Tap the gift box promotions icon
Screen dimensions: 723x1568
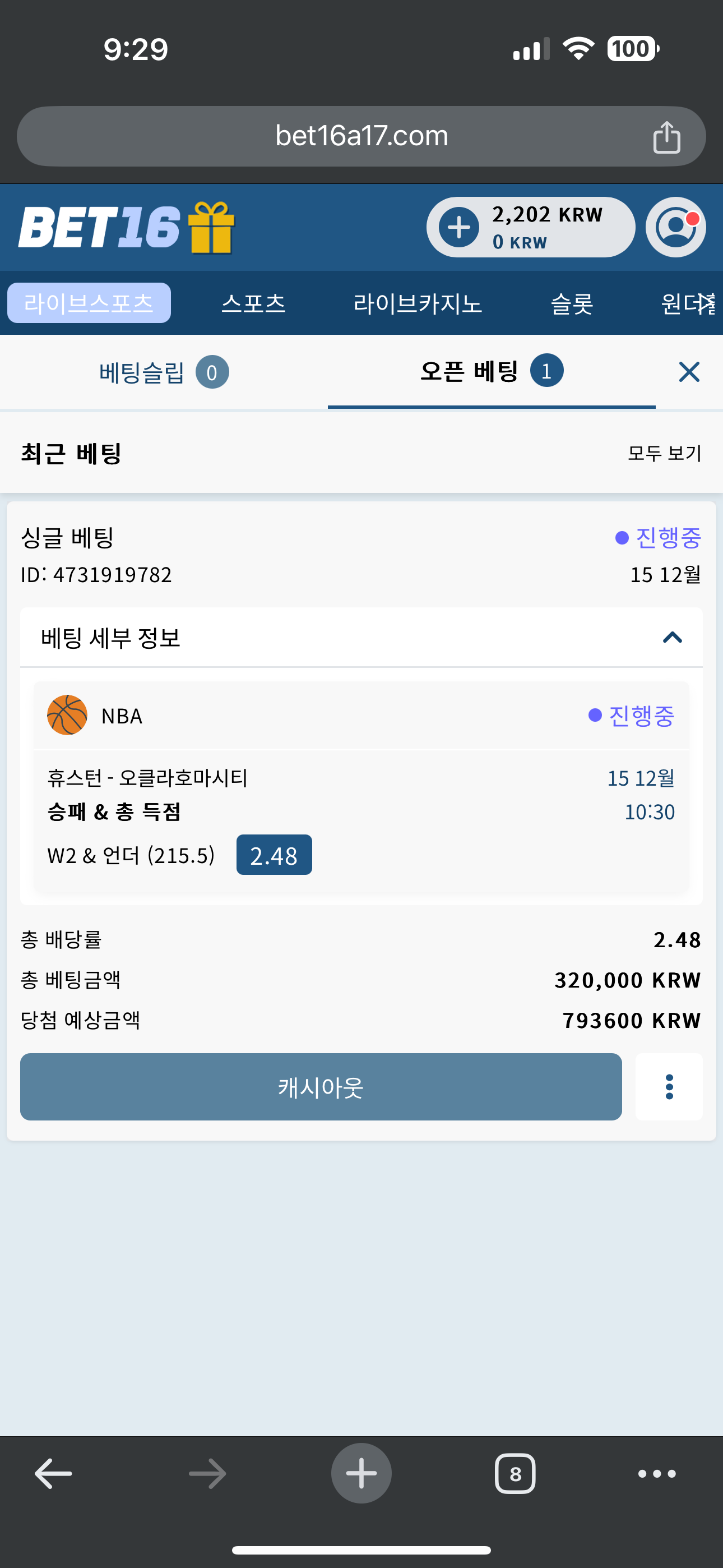tap(211, 227)
